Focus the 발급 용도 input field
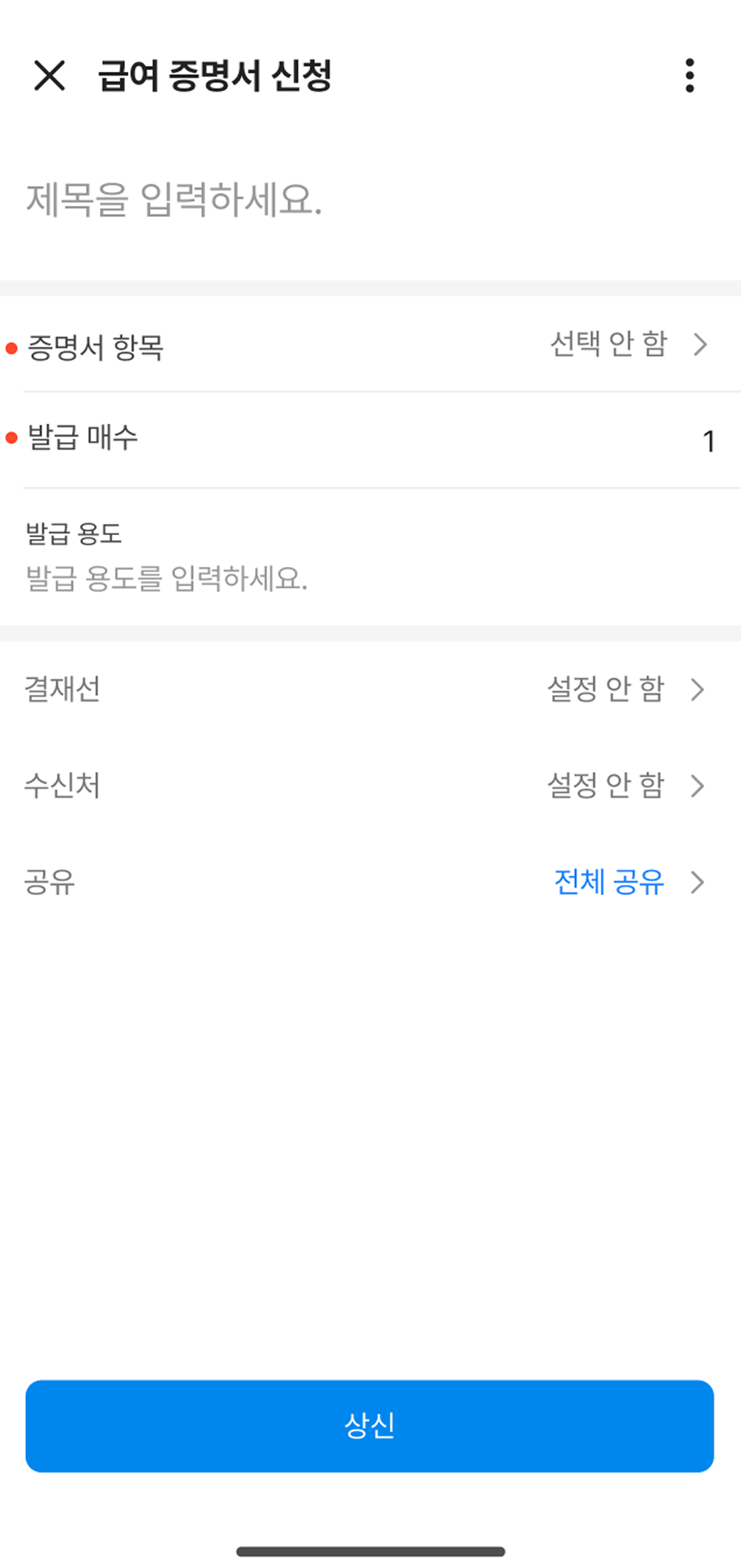 click(x=296, y=579)
